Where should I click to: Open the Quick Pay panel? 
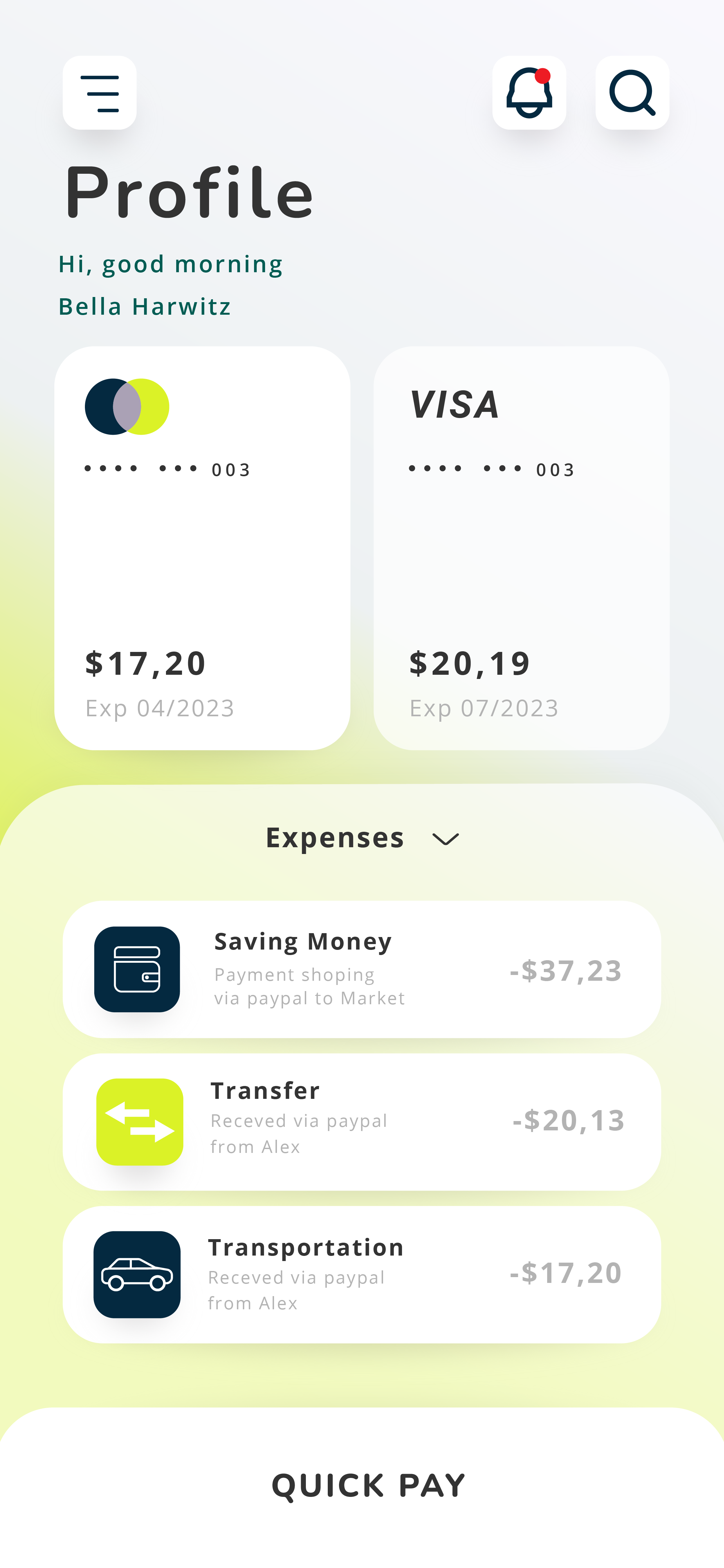point(368,1485)
